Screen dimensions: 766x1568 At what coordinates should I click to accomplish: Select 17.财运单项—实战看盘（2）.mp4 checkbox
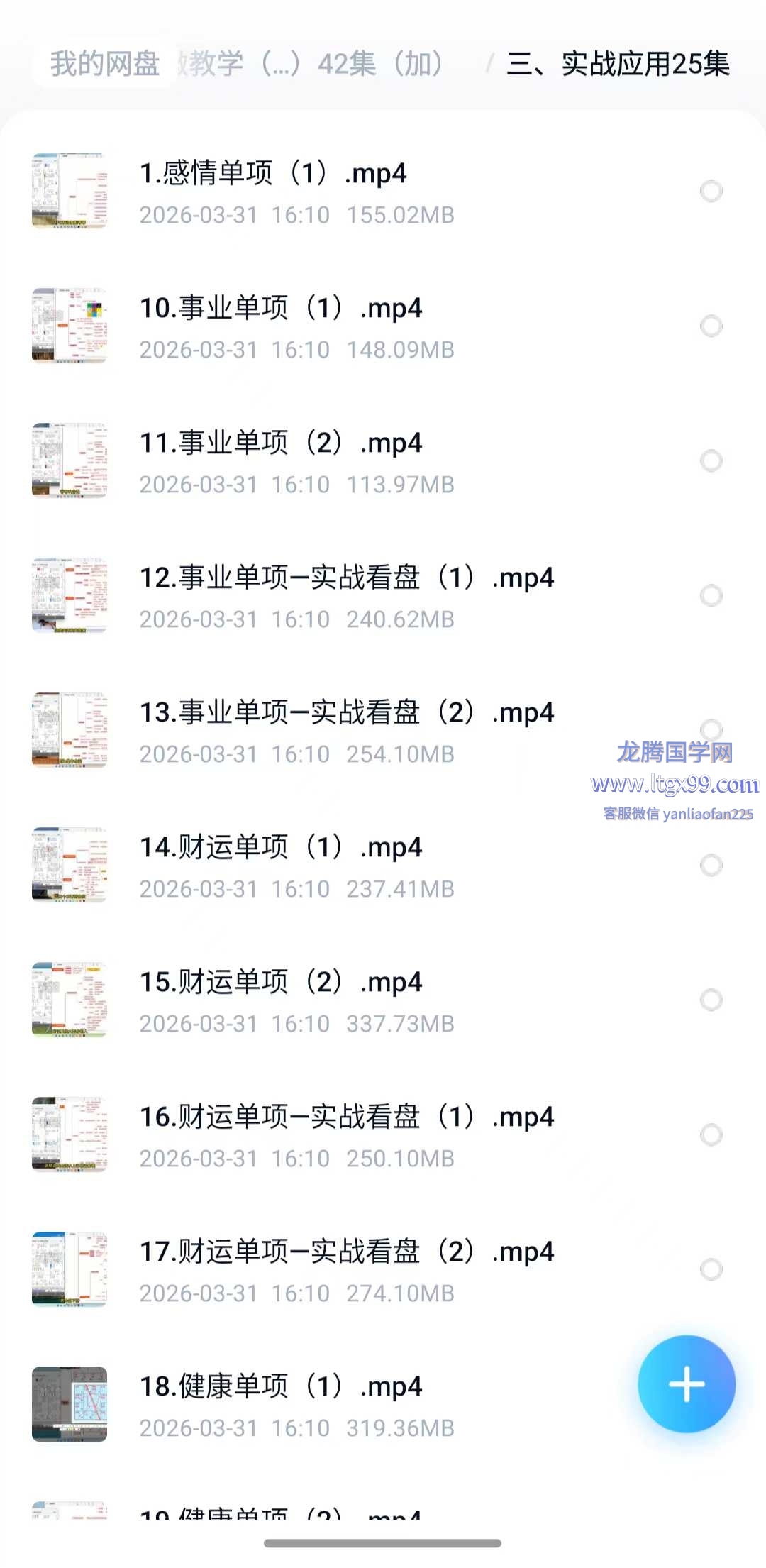pos(711,1269)
